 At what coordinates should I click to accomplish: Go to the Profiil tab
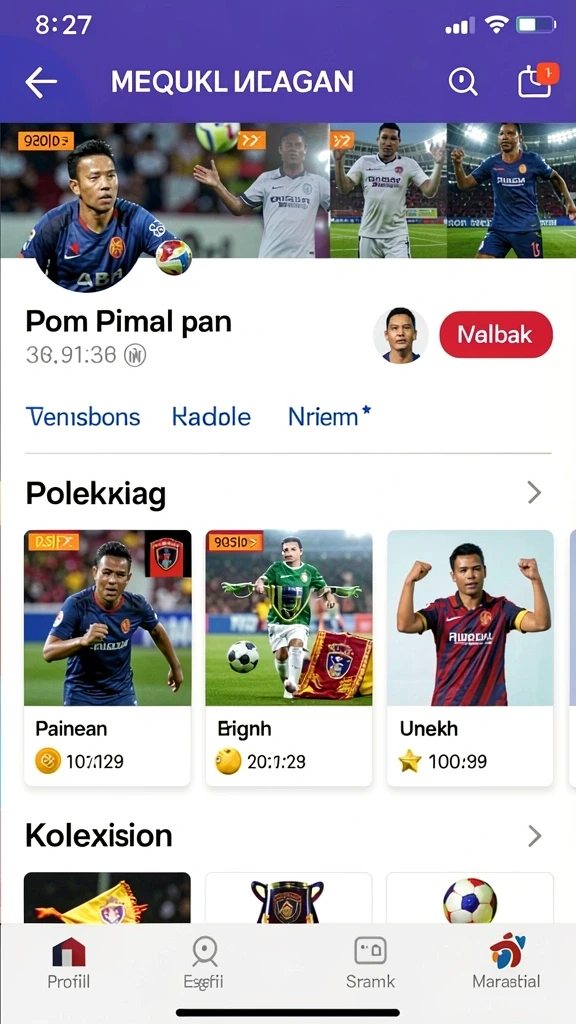69,963
